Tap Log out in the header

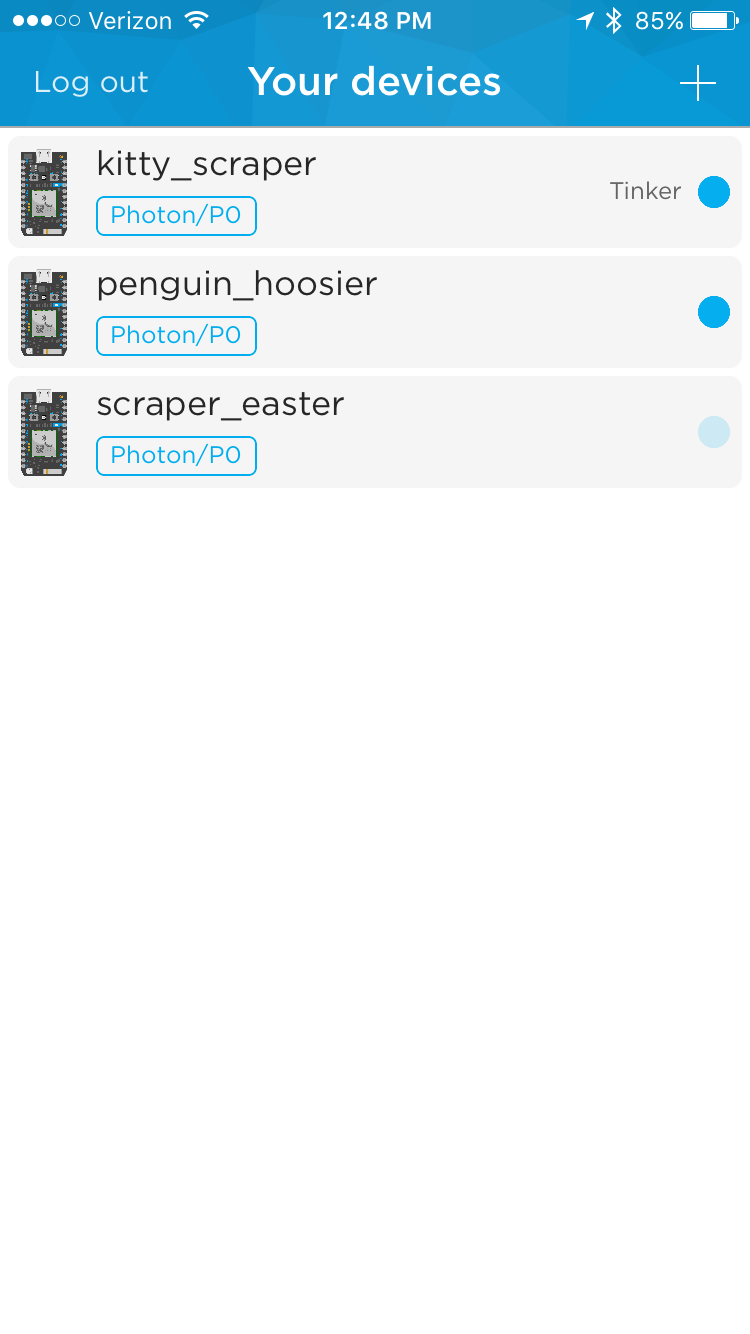tap(91, 82)
